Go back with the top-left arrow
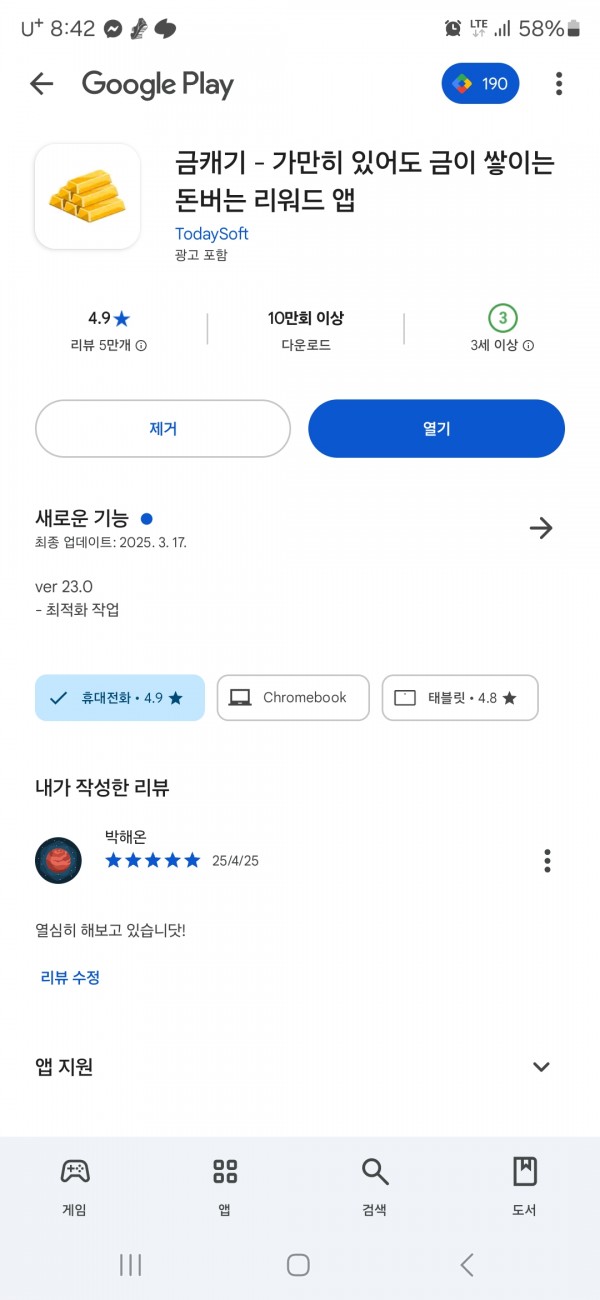This screenshot has width=600, height=1300. (x=41, y=84)
